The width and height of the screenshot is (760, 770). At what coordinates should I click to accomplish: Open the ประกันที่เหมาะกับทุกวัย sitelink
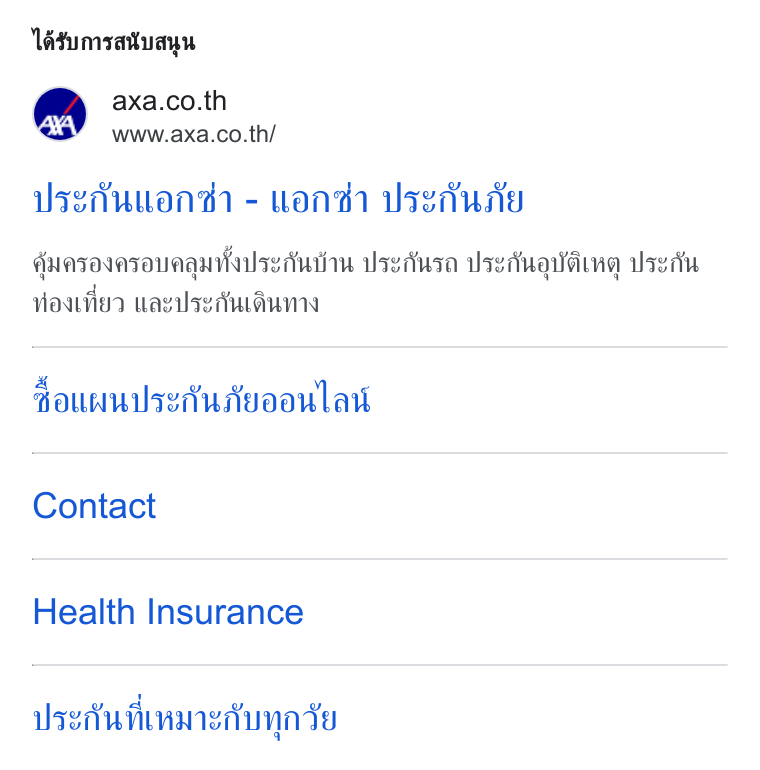tap(185, 718)
